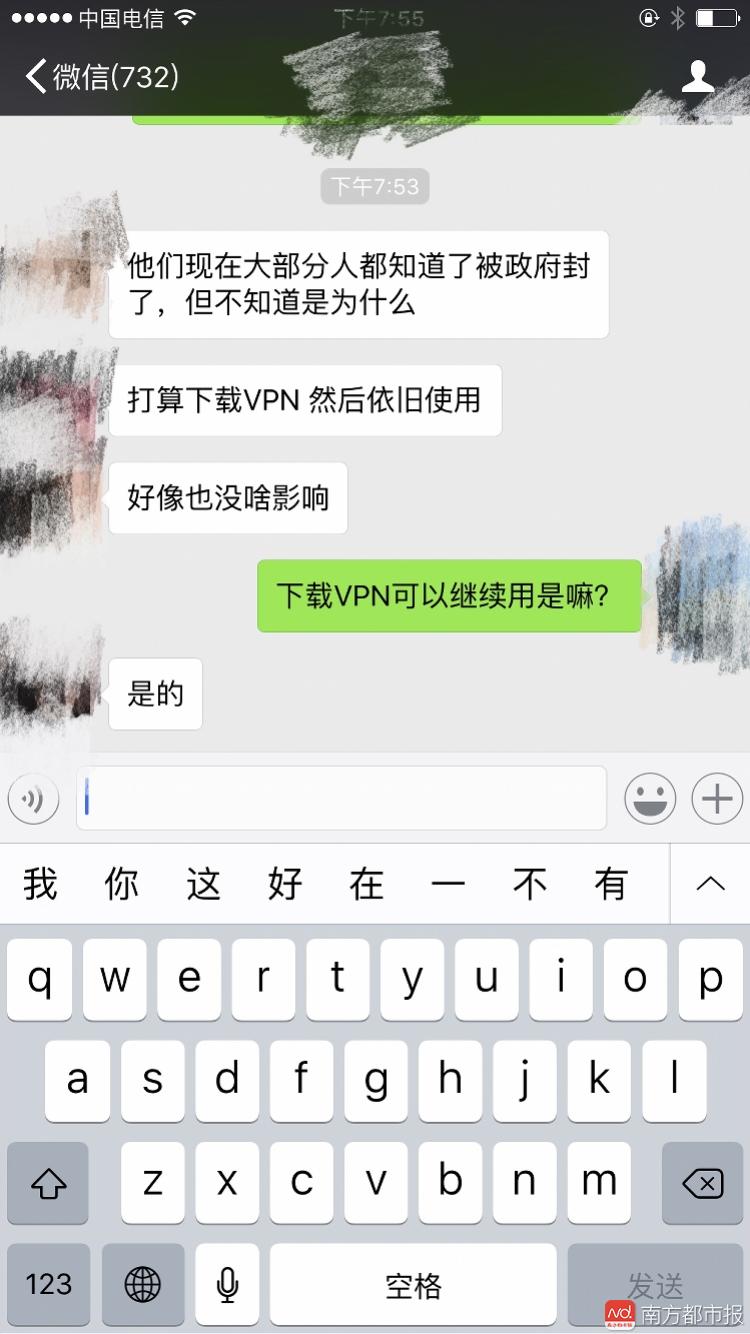750x1334 pixels.
Task: Open the attachment plus menu
Action: [x=716, y=798]
